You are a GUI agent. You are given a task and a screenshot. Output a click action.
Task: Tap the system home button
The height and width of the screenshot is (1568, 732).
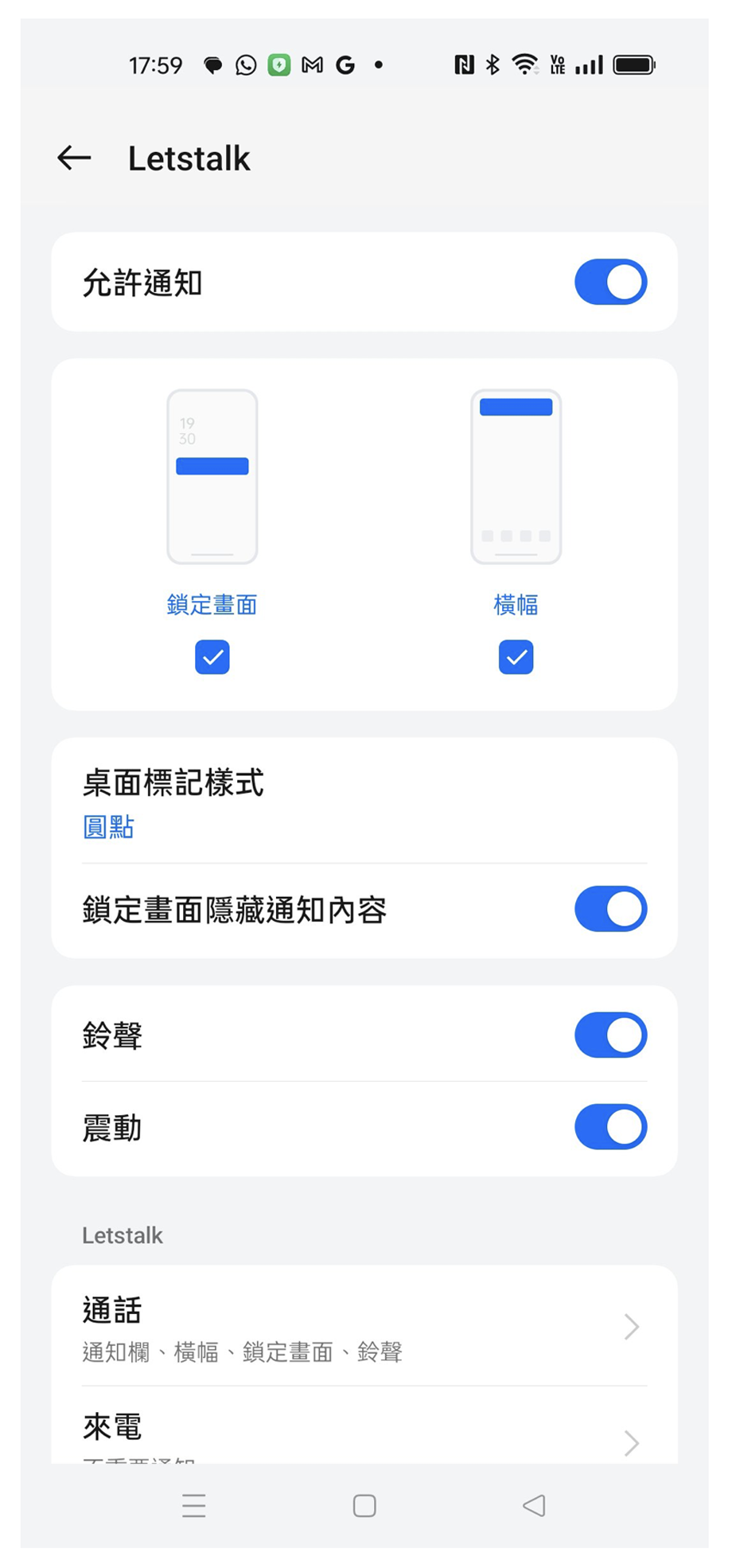click(x=364, y=1506)
